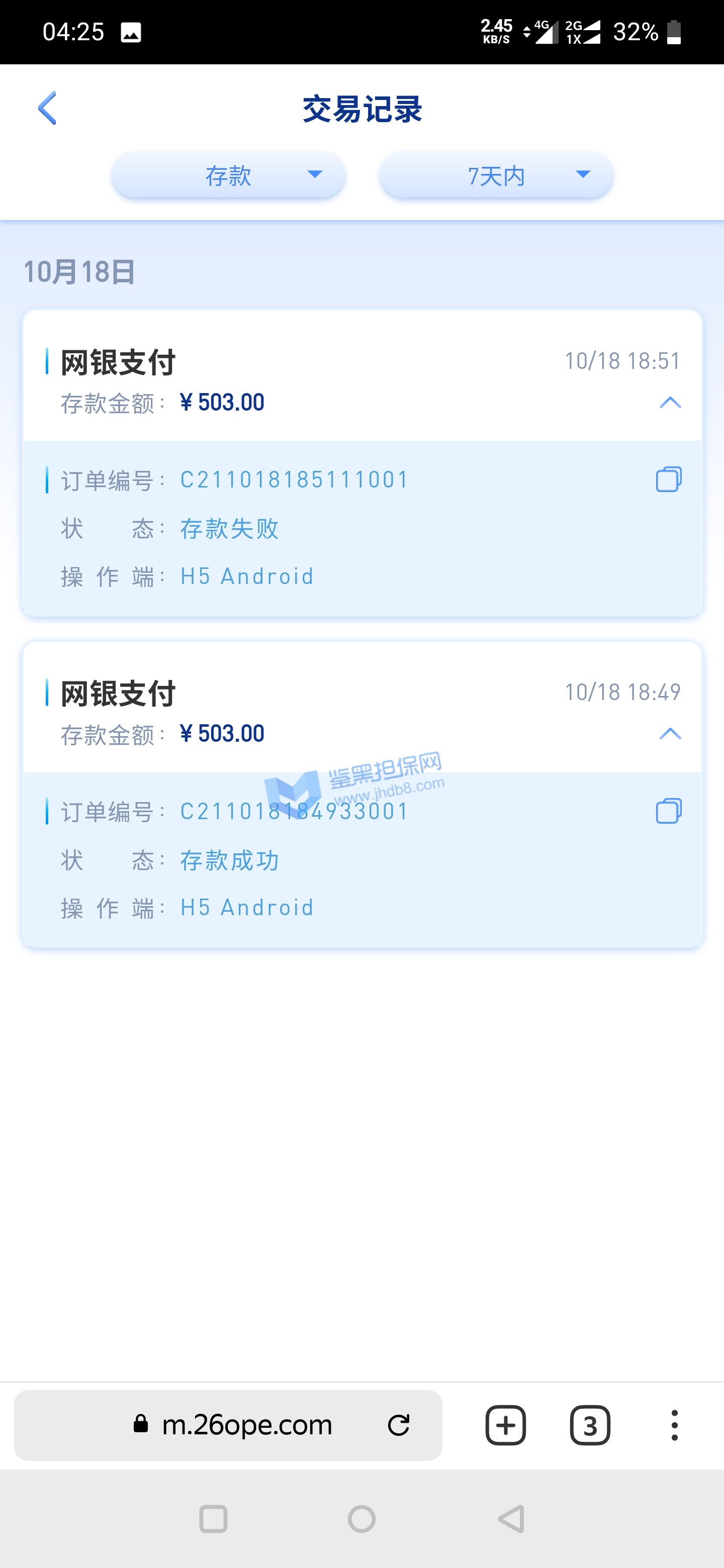This screenshot has width=724, height=1568.
Task: Open the browser overflow menu
Action: click(674, 1425)
